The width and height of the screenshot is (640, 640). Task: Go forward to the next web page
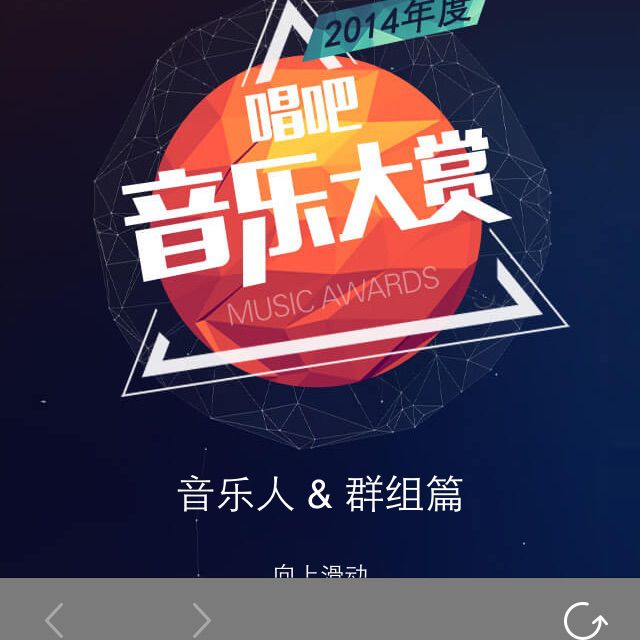tap(202, 620)
